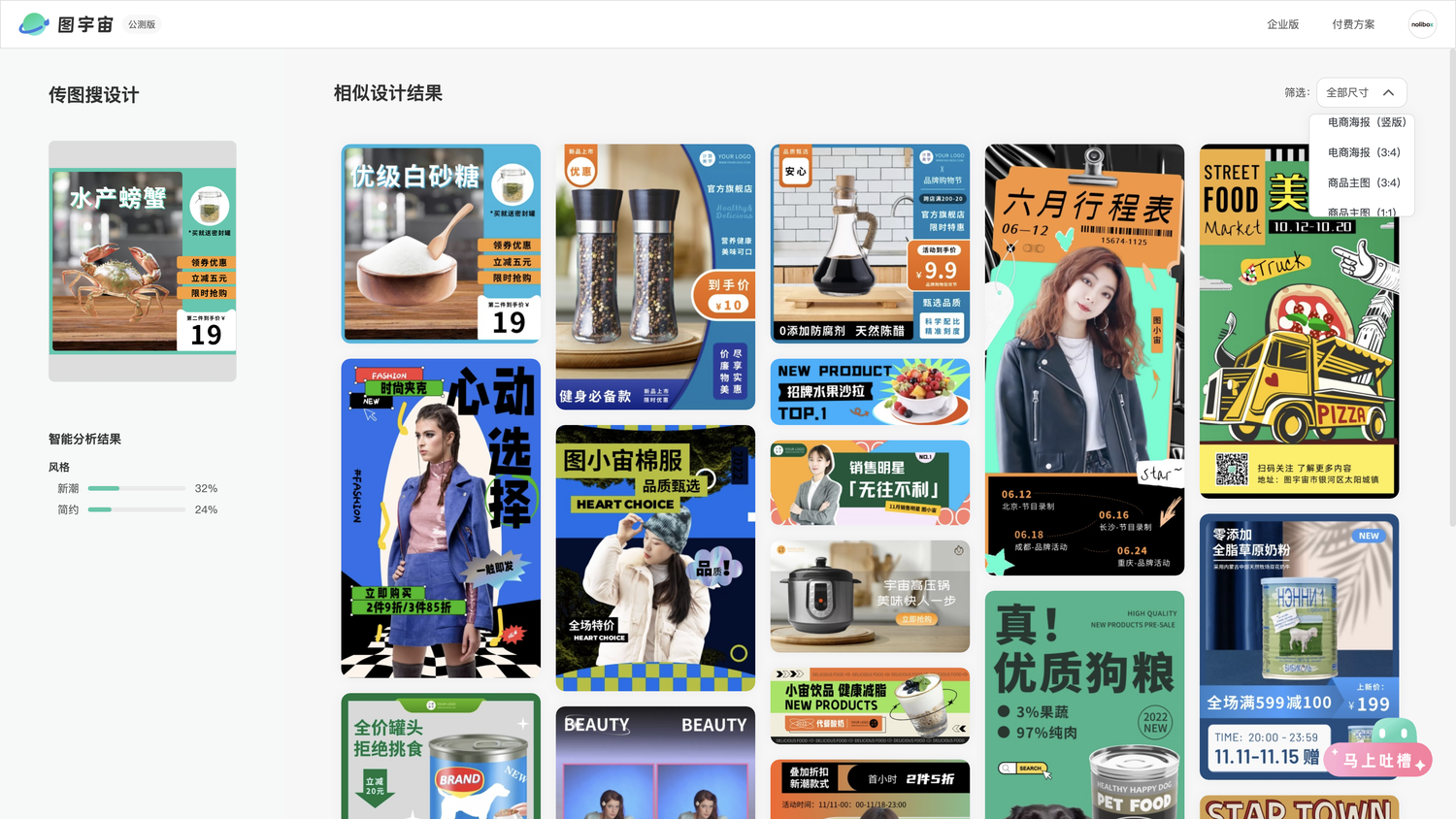Open the nolibox profile avatar
The width and height of the screenshot is (1456, 819).
(x=1422, y=24)
